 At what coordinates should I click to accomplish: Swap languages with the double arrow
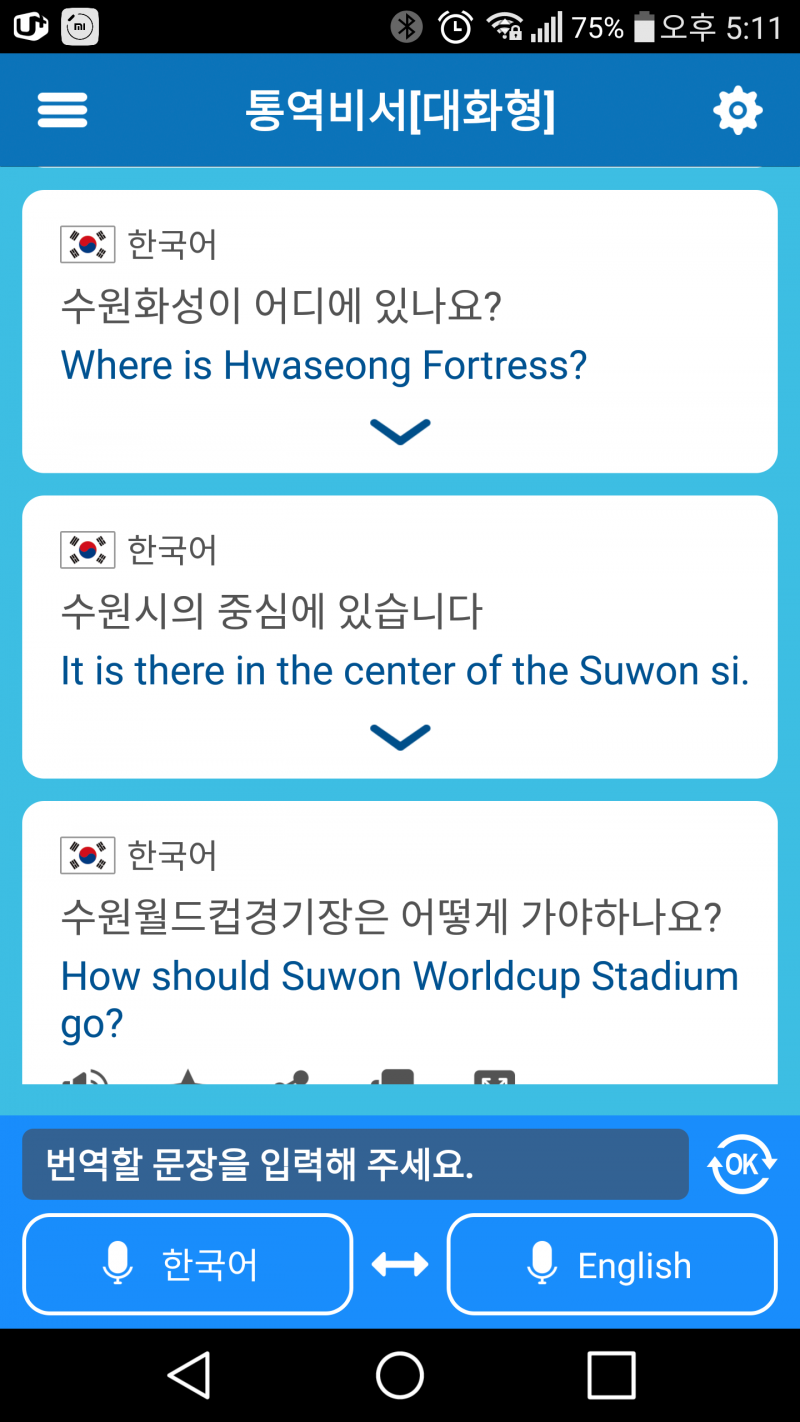coord(400,1265)
